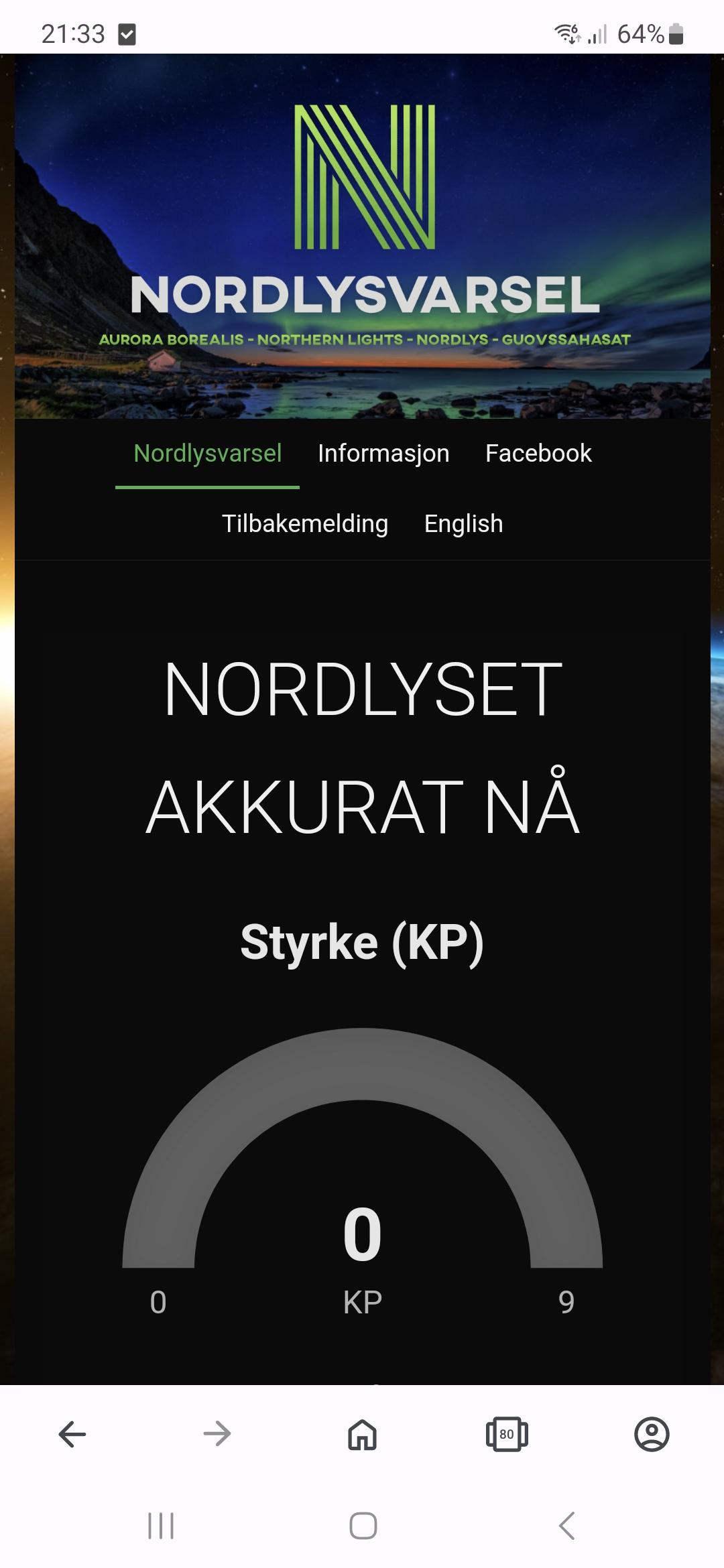The image size is (724, 1568).
Task: Tap the system home button
Action: pyautogui.click(x=363, y=1526)
